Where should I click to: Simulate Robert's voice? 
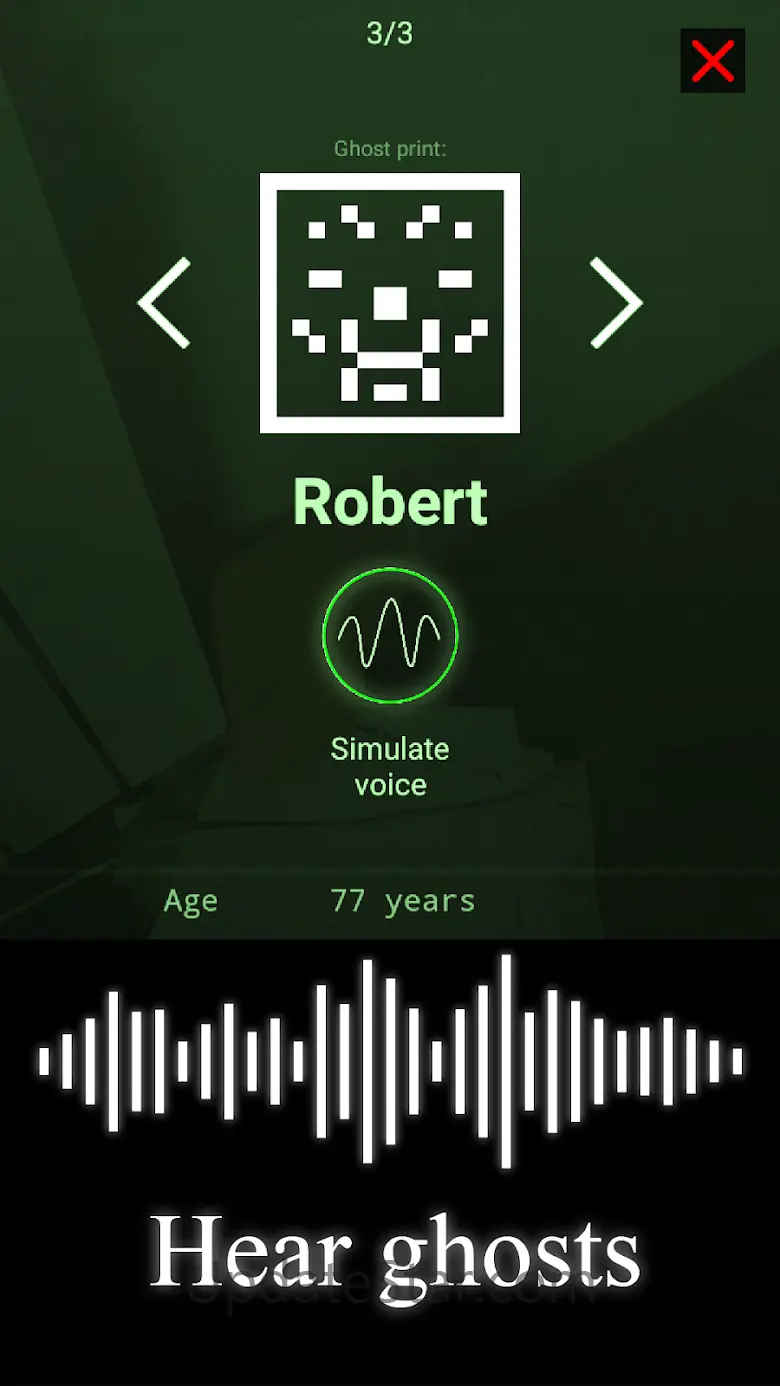[x=390, y=635]
